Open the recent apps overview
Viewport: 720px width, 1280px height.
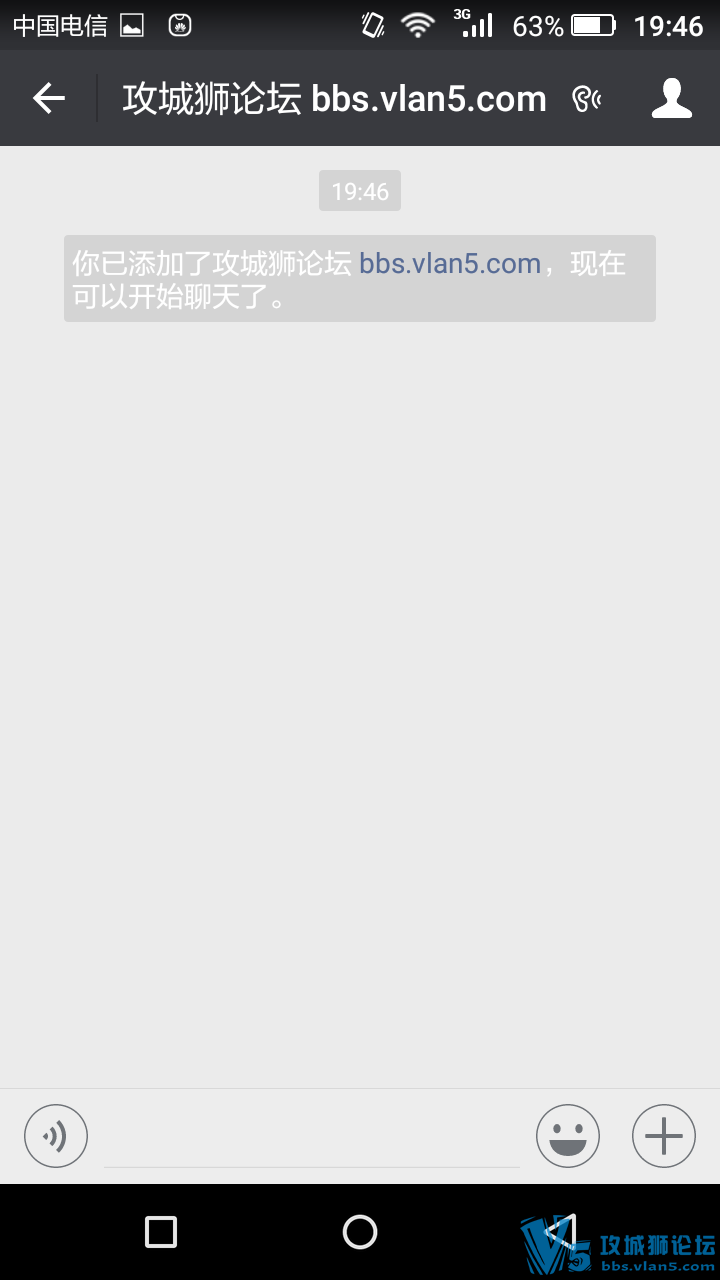[161, 1232]
